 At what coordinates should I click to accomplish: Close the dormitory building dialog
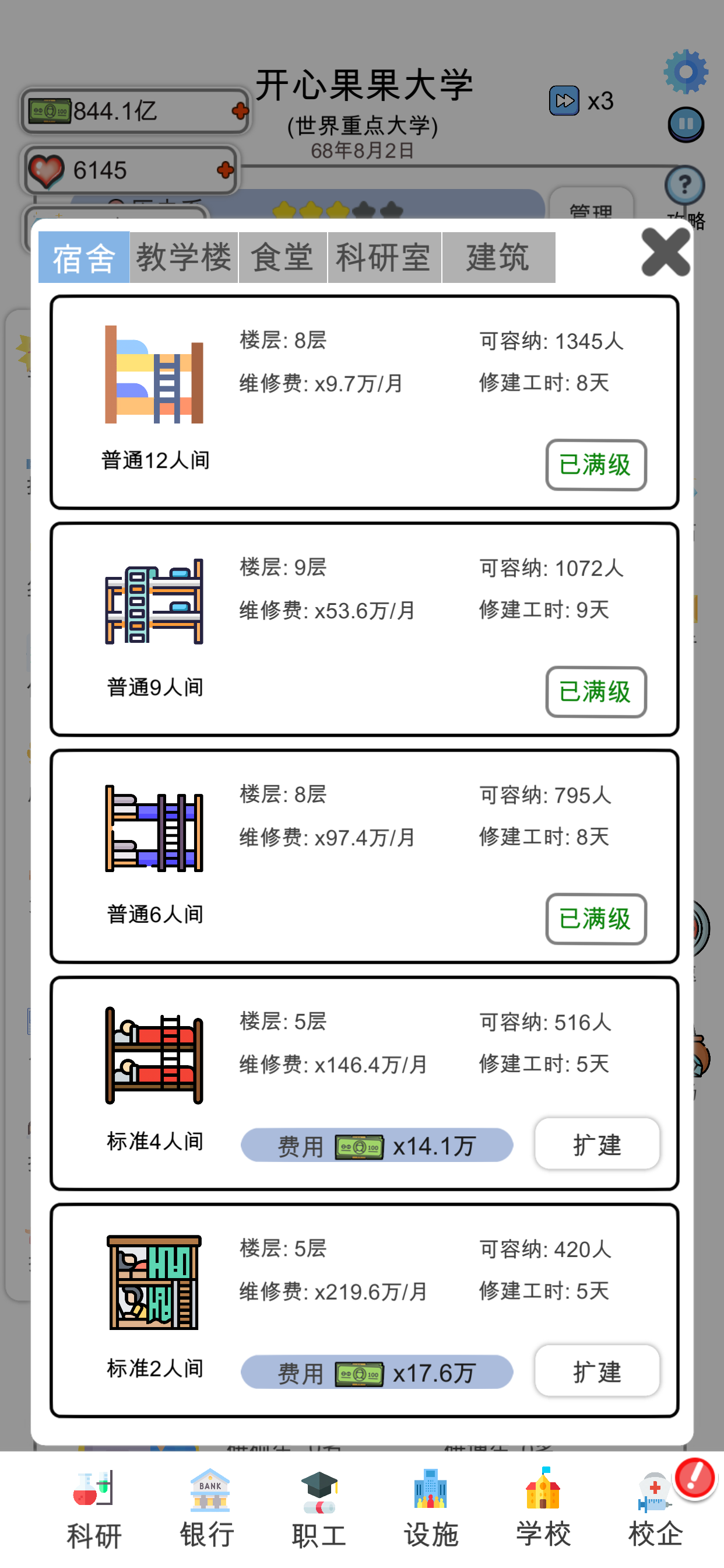click(665, 252)
